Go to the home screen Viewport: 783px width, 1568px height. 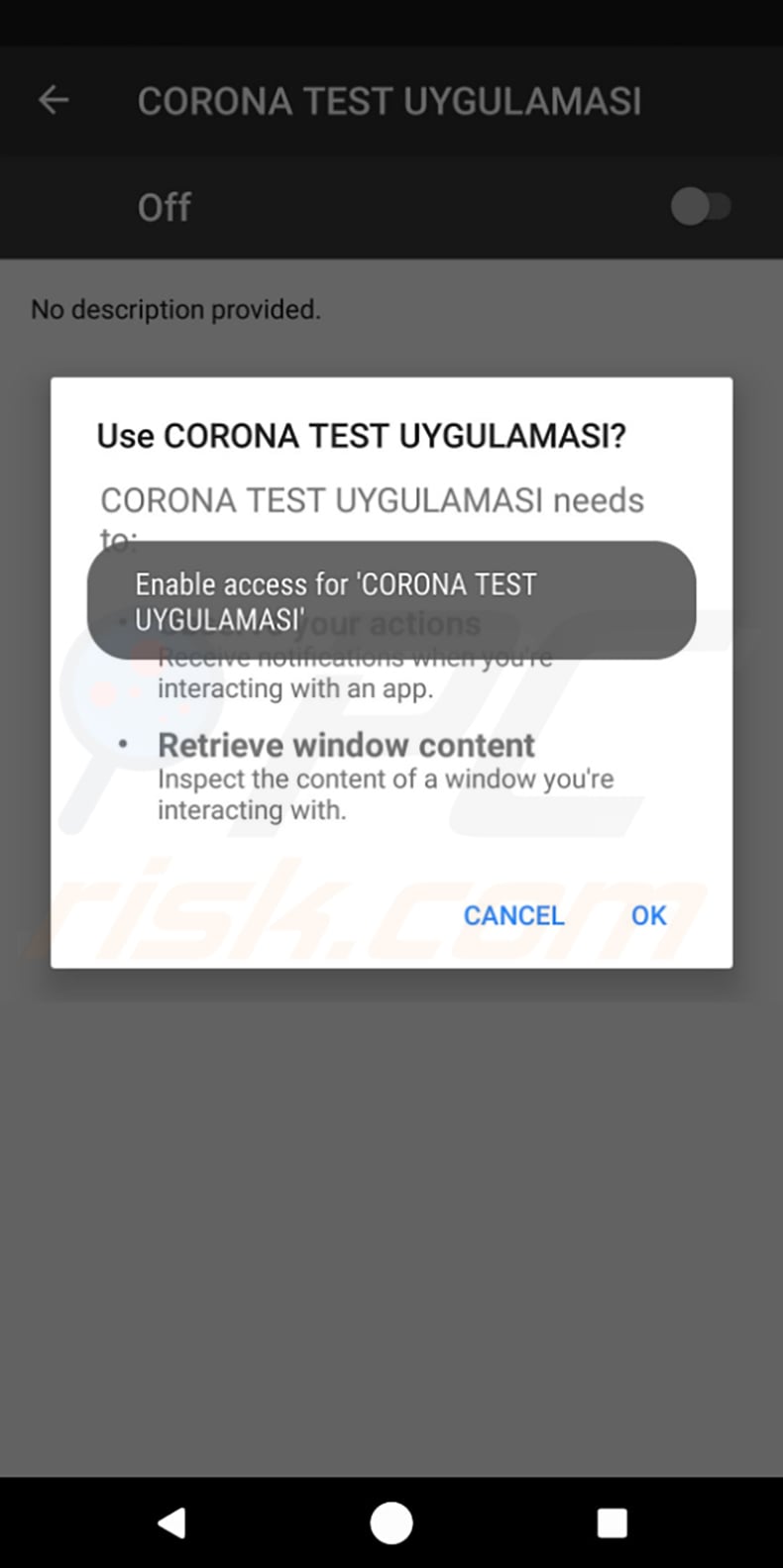coord(391,1522)
